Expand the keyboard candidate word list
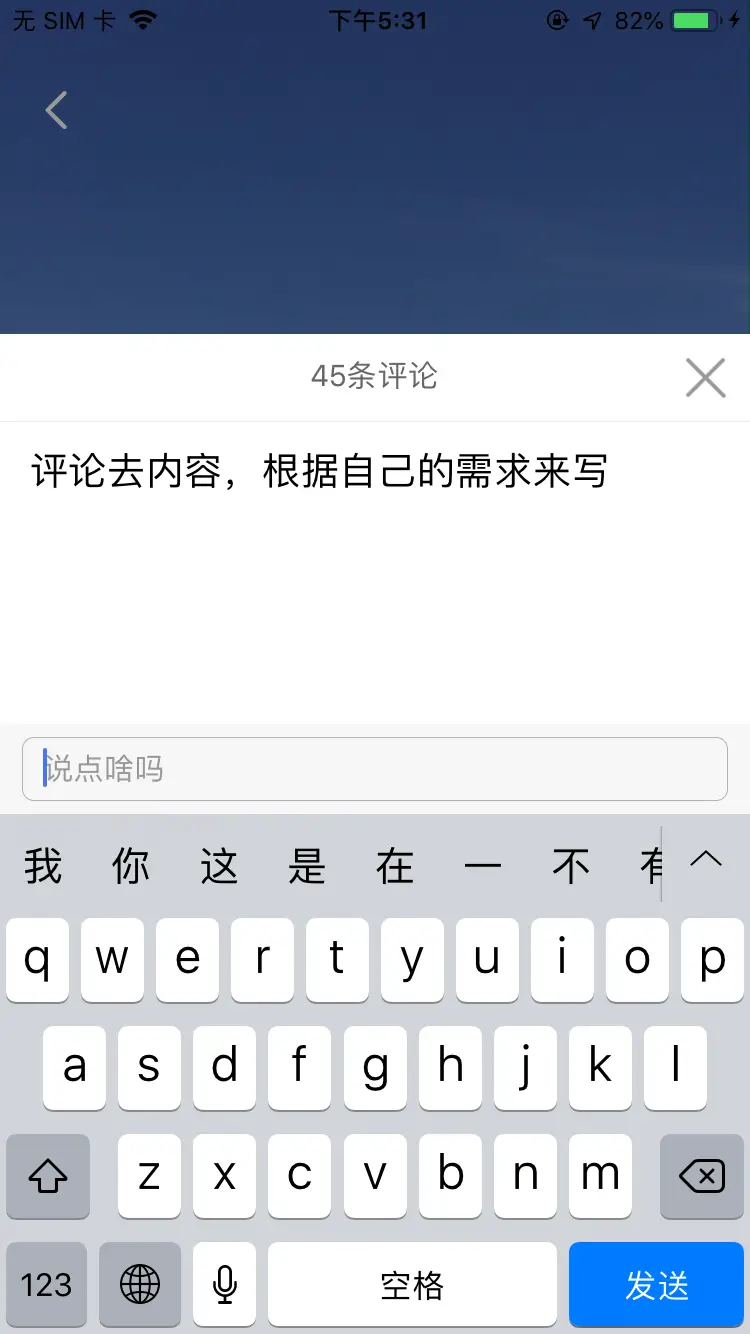Image resolution: width=750 pixels, height=1334 pixels. click(x=706, y=861)
